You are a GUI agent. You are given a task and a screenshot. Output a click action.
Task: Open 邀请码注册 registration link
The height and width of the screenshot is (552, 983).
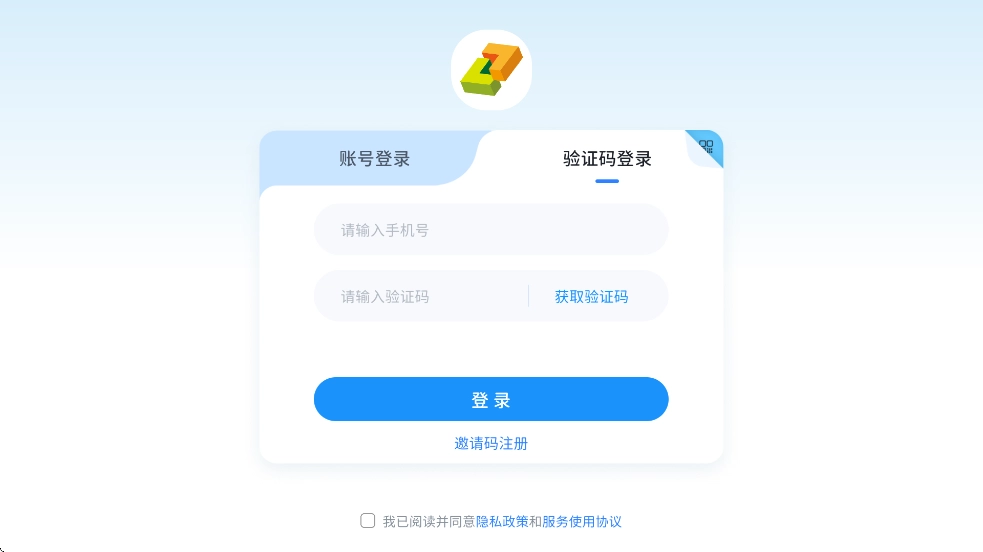pos(491,444)
